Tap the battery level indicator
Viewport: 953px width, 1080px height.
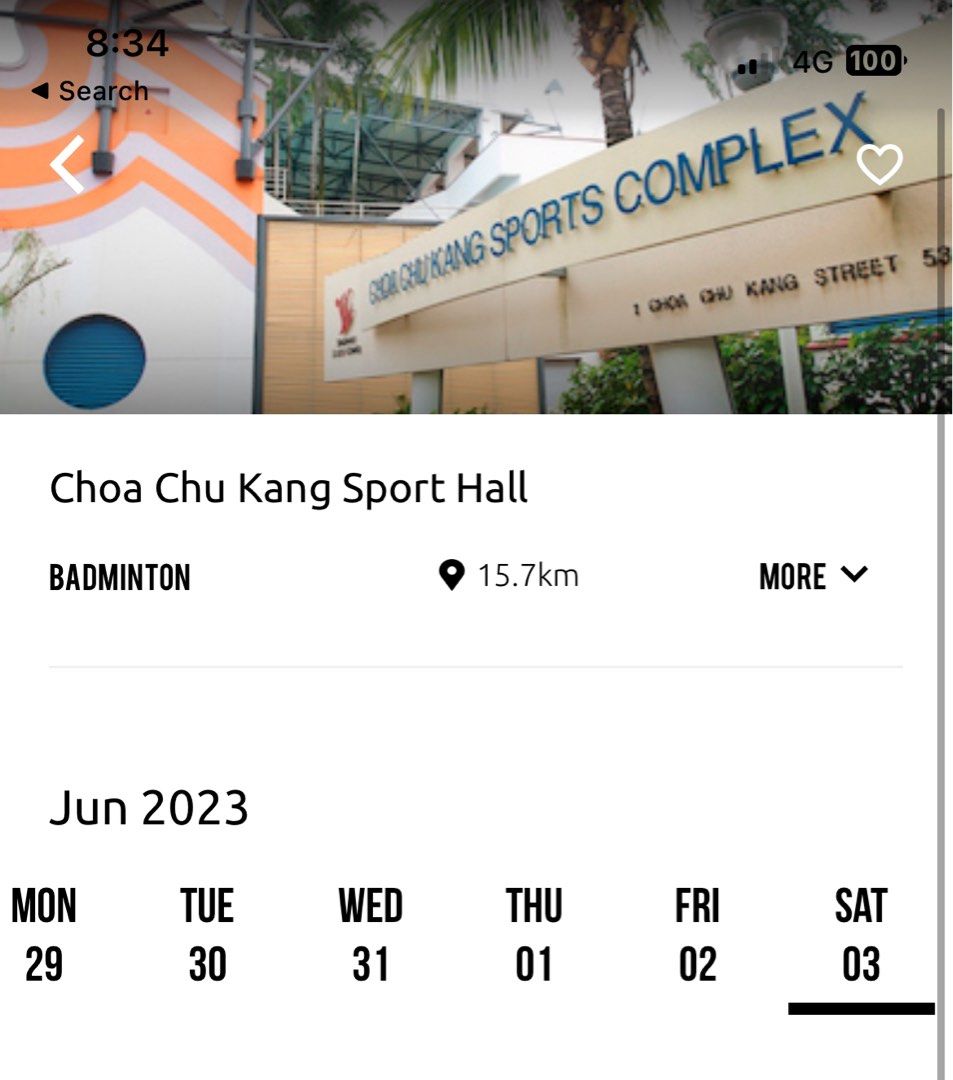pos(875,62)
